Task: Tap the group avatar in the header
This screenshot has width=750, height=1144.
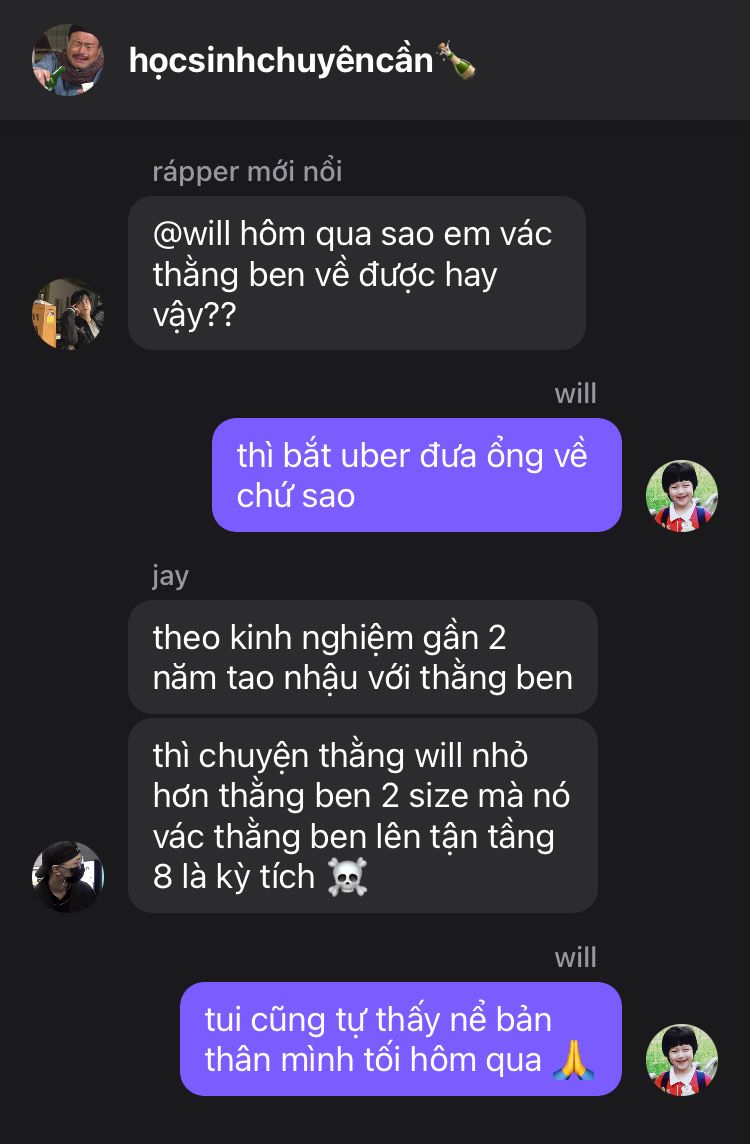Action: click(68, 60)
